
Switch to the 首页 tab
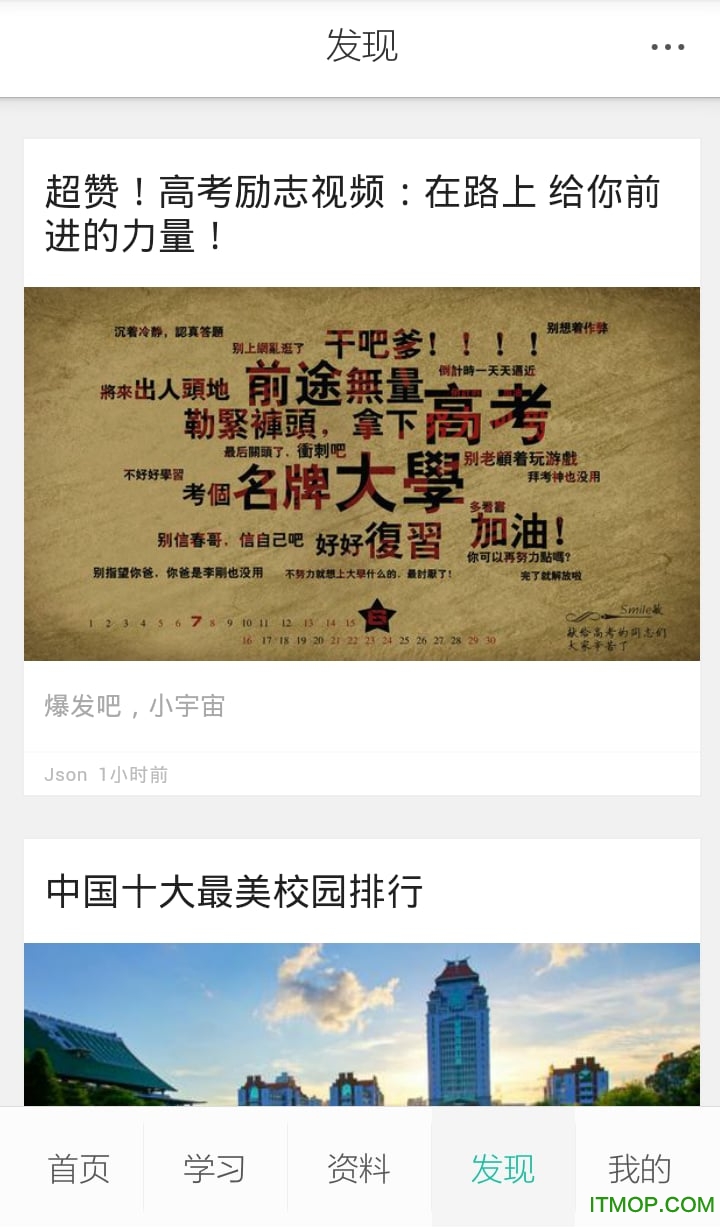(x=79, y=1168)
